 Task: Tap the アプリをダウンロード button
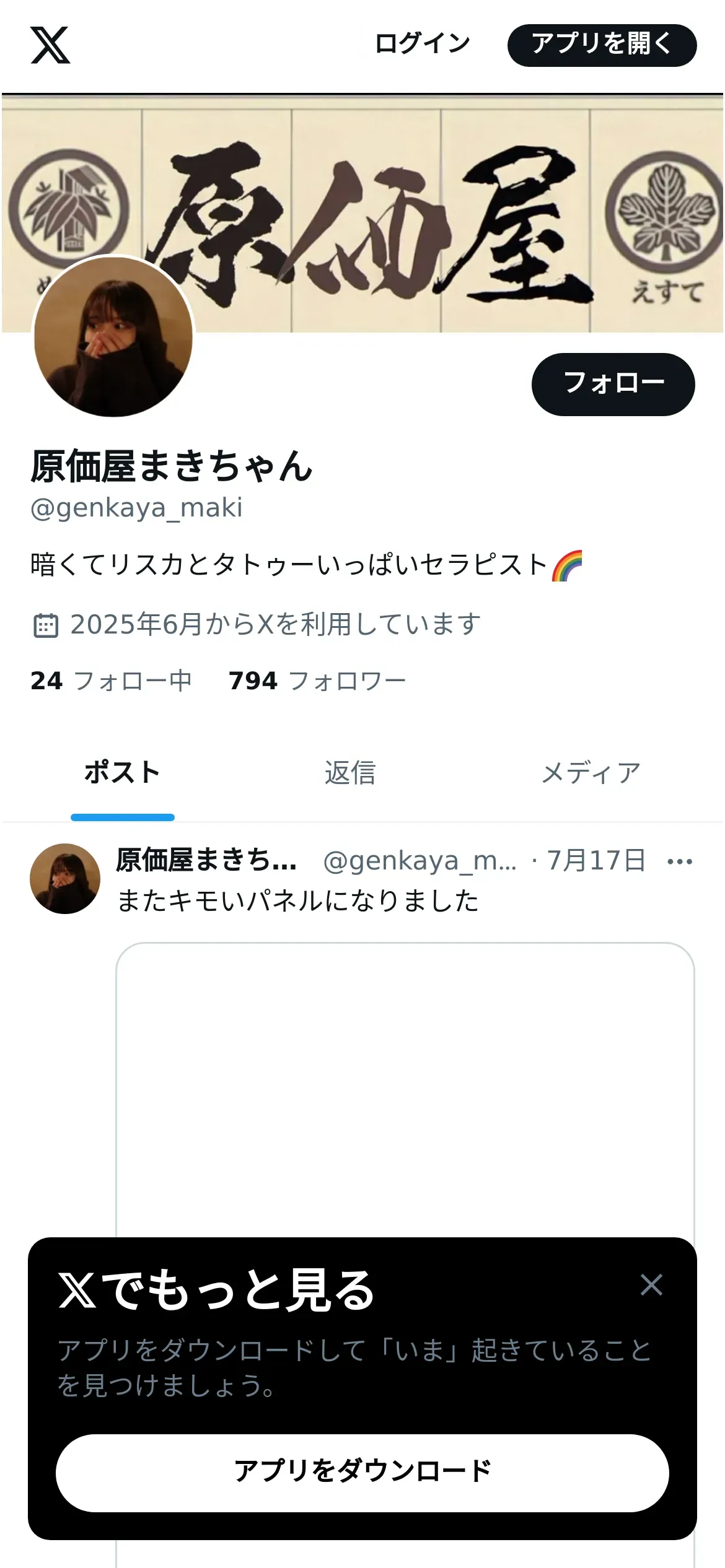(362, 1473)
